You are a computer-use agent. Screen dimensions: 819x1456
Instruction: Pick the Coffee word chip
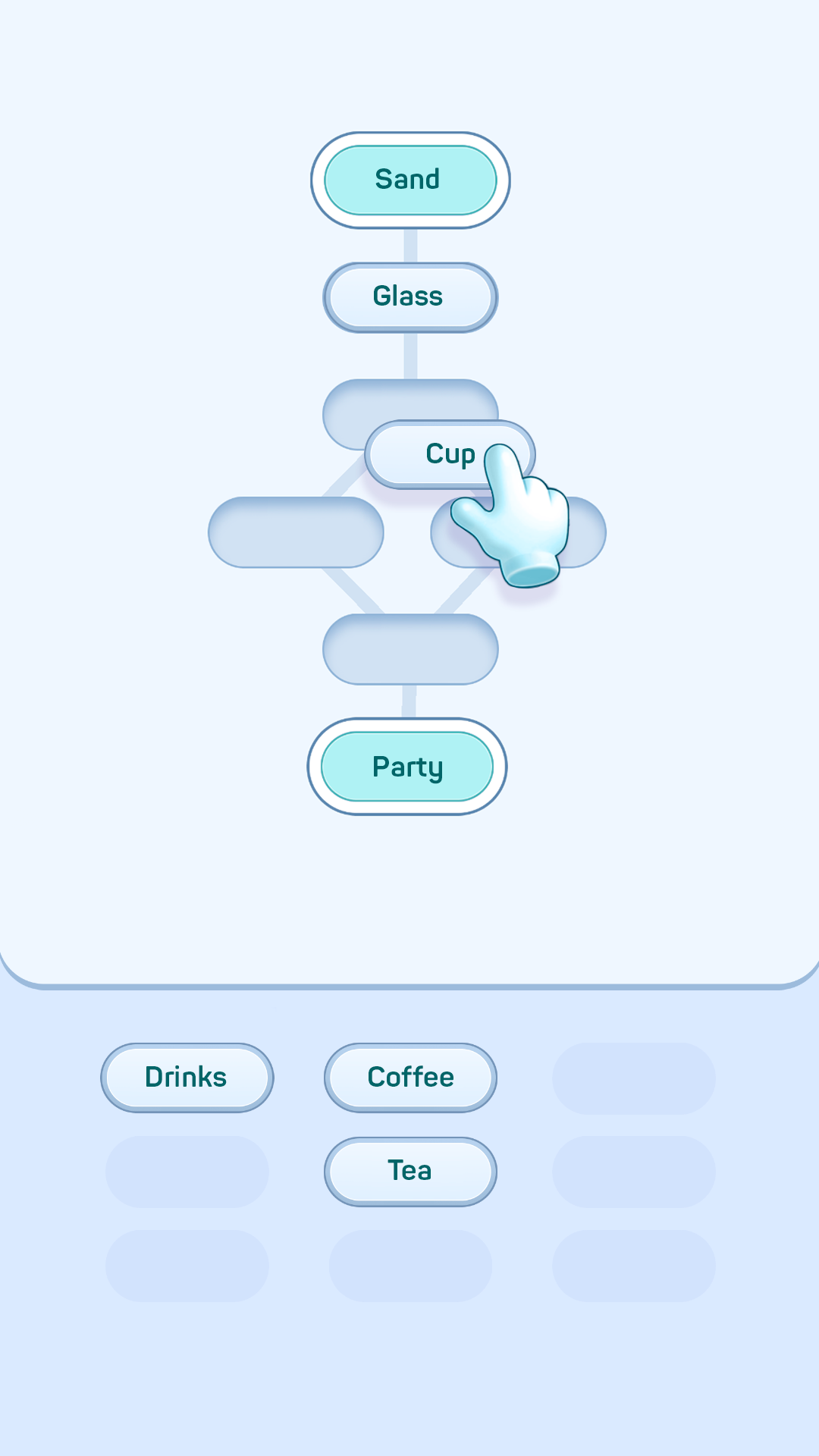pyautogui.click(x=410, y=1078)
